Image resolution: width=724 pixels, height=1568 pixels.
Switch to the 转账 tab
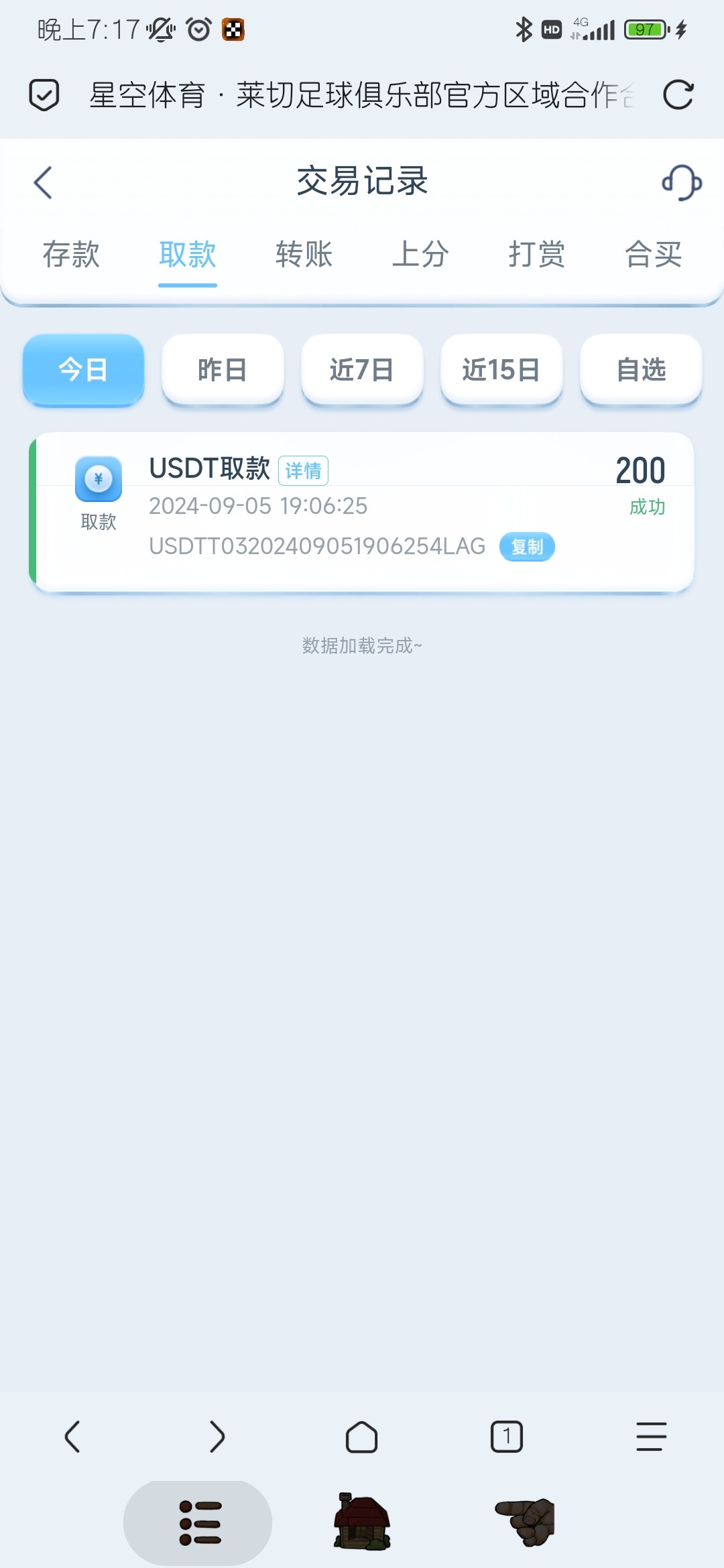click(304, 255)
